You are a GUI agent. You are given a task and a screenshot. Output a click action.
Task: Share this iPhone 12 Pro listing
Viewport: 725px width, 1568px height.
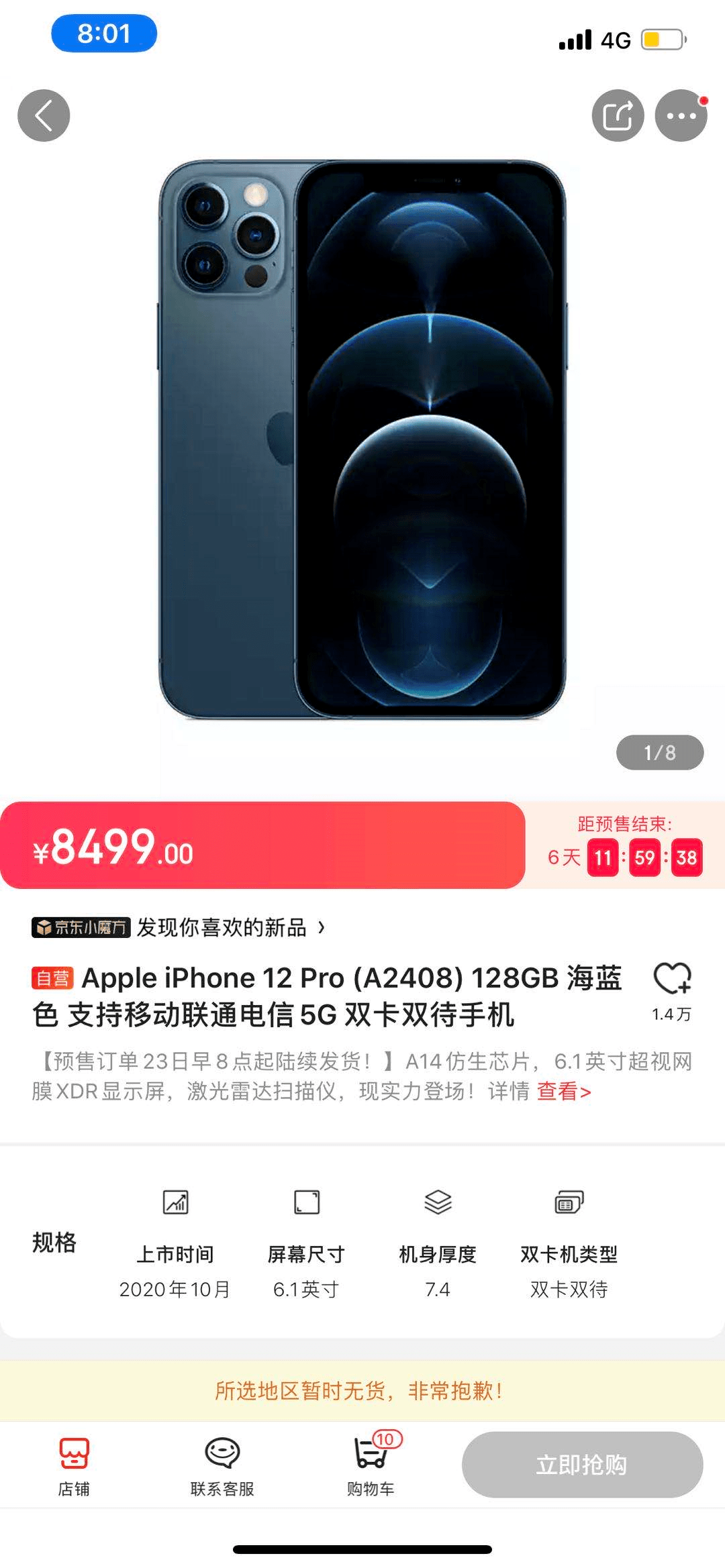(618, 115)
